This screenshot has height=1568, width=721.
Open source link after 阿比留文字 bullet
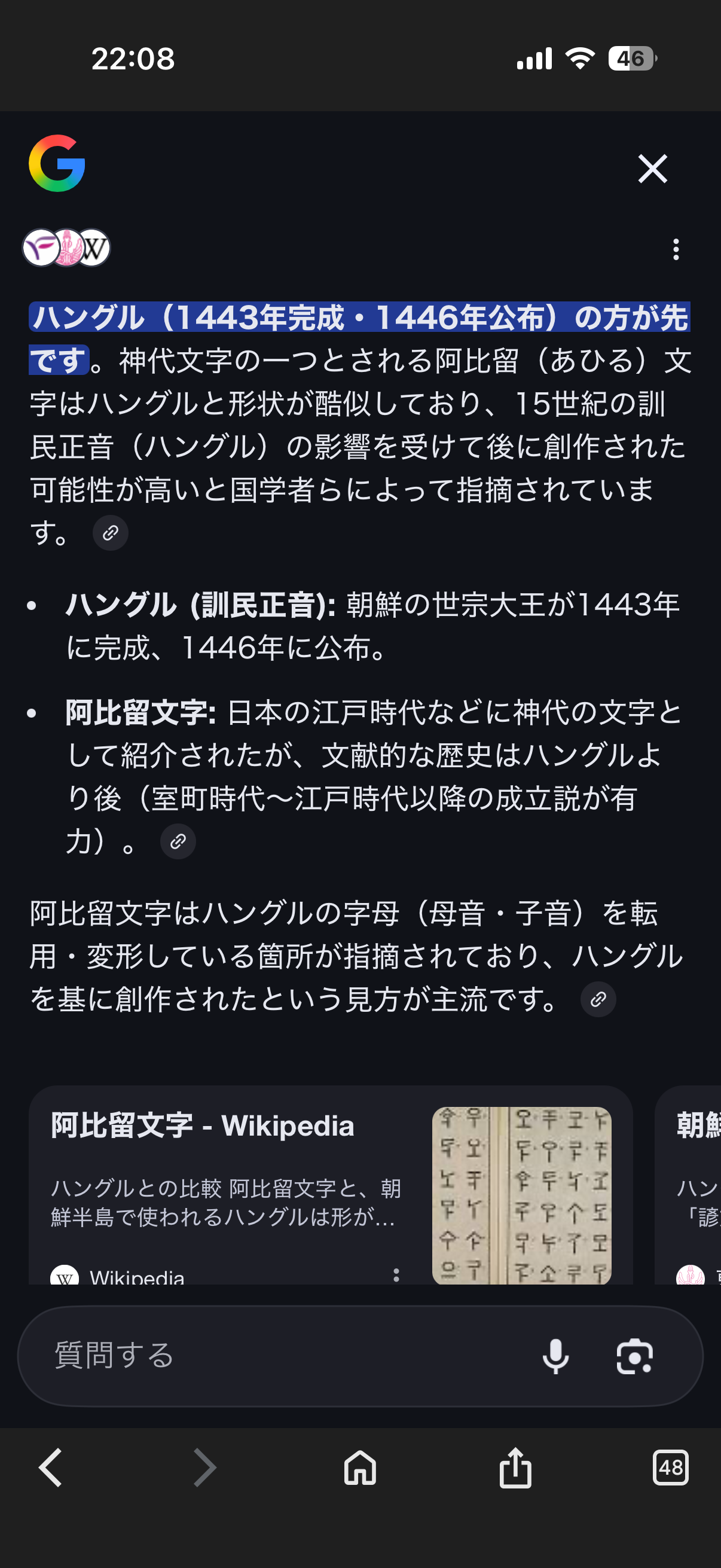178,841
